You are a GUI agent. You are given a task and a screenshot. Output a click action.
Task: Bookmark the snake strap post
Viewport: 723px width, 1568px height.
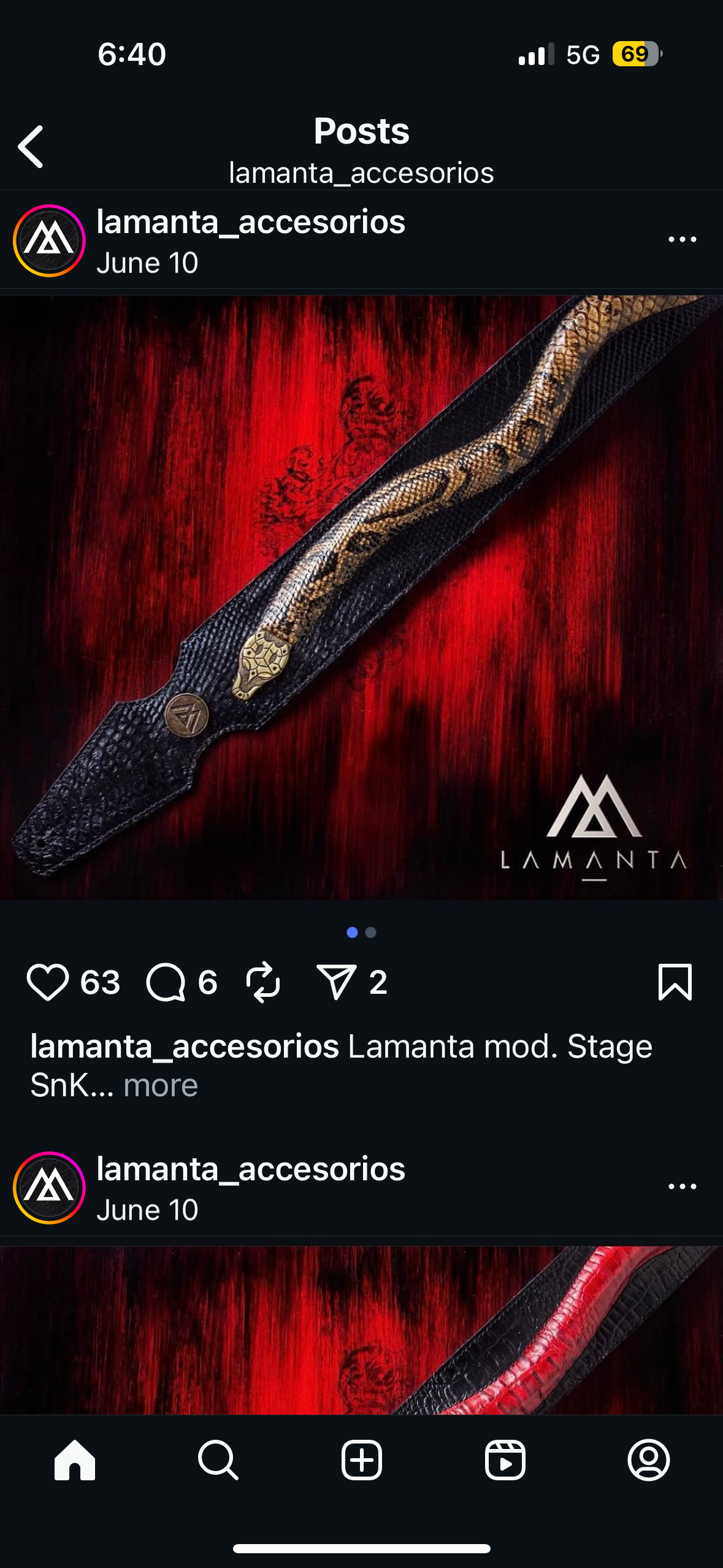point(675,982)
